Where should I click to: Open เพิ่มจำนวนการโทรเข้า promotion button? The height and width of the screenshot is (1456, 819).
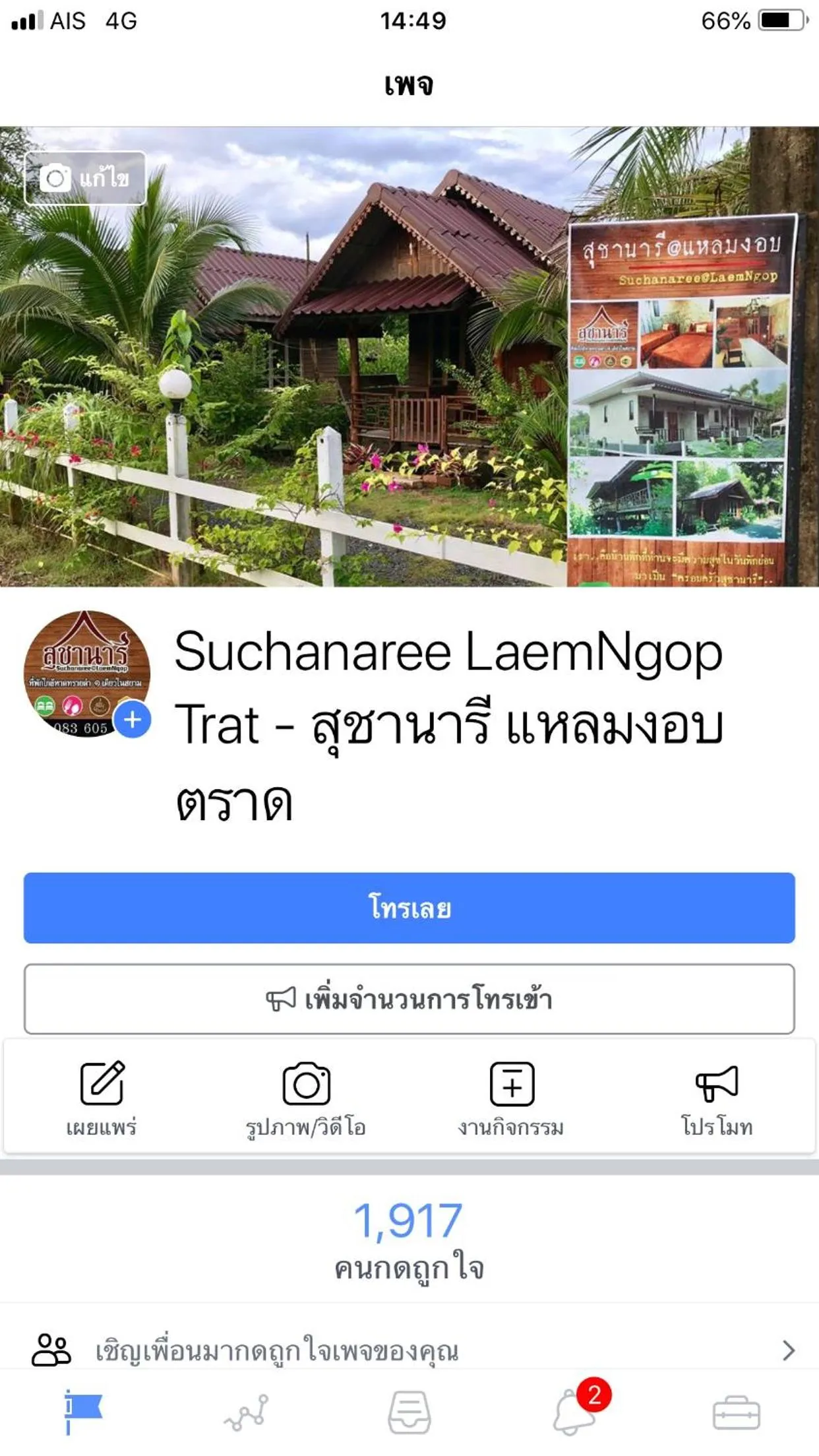click(409, 999)
